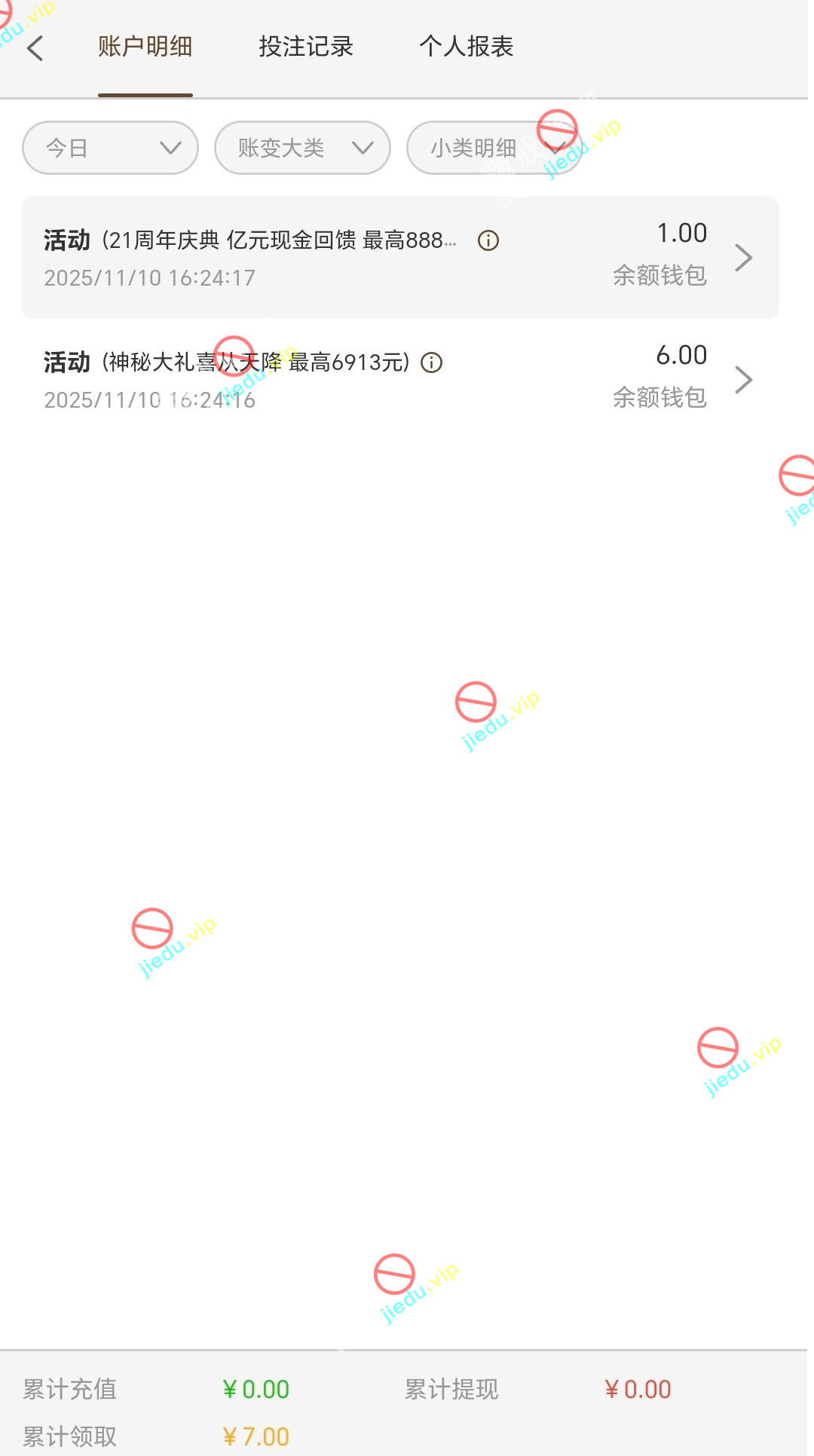Switch to the 投注记录 tab

[x=306, y=47]
